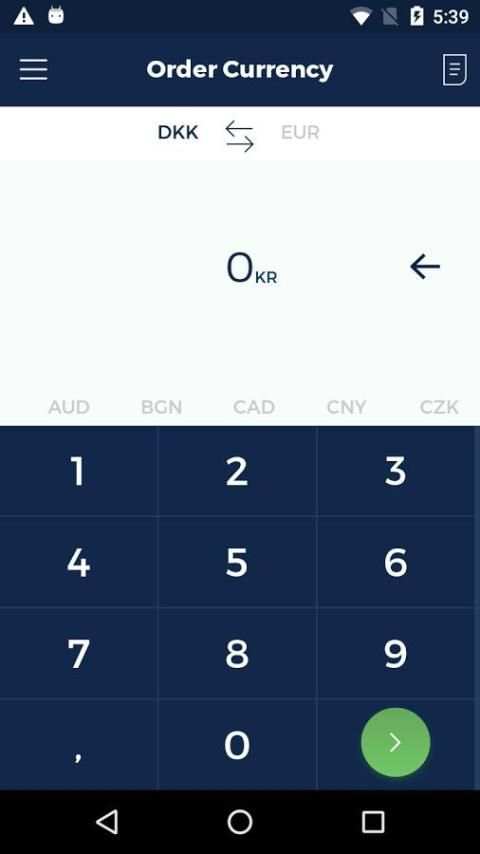Go back using system navigation
This screenshot has width=480, height=854.
[107, 821]
